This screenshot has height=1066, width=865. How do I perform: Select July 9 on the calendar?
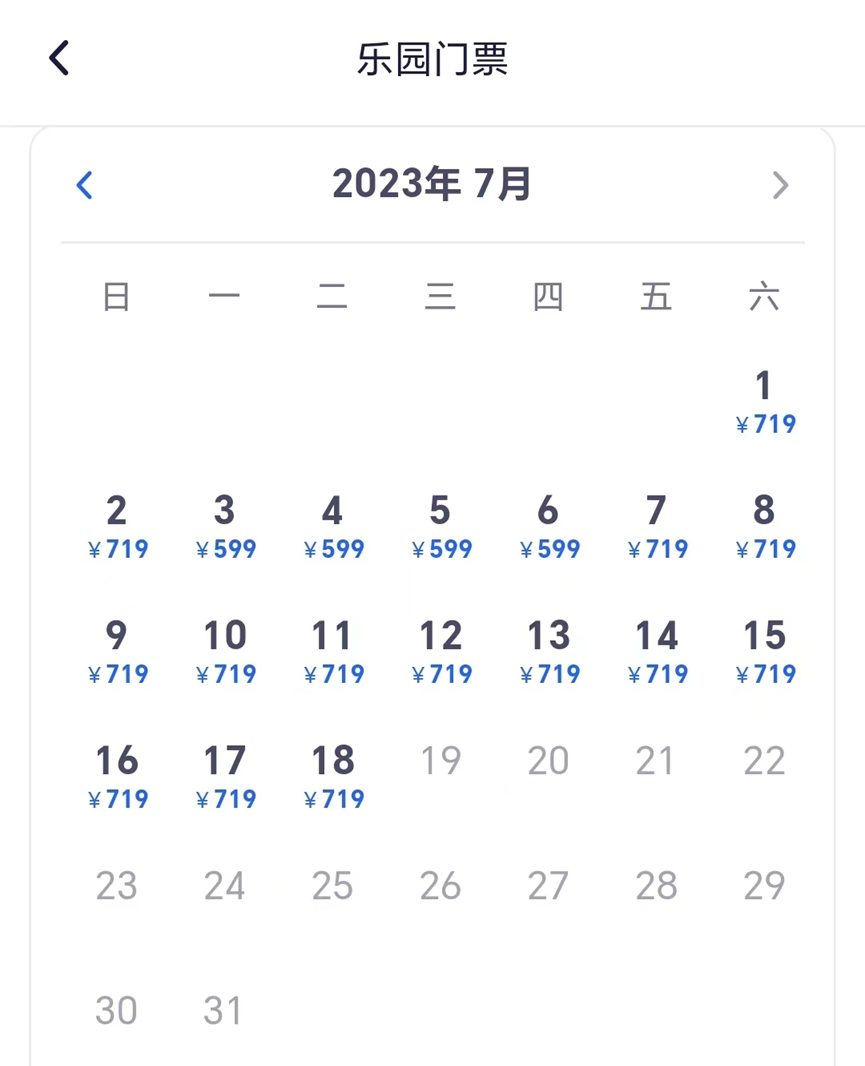[x=117, y=652]
